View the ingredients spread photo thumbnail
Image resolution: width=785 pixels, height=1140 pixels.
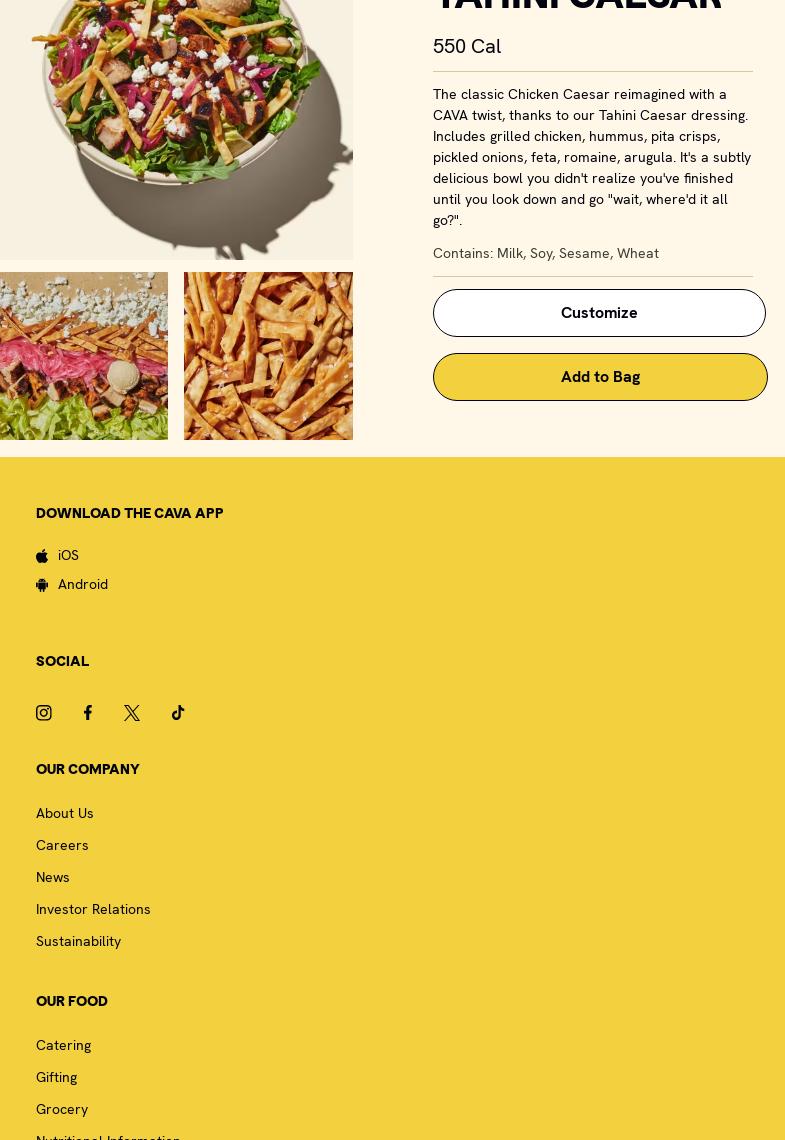[x=84, y=356]
